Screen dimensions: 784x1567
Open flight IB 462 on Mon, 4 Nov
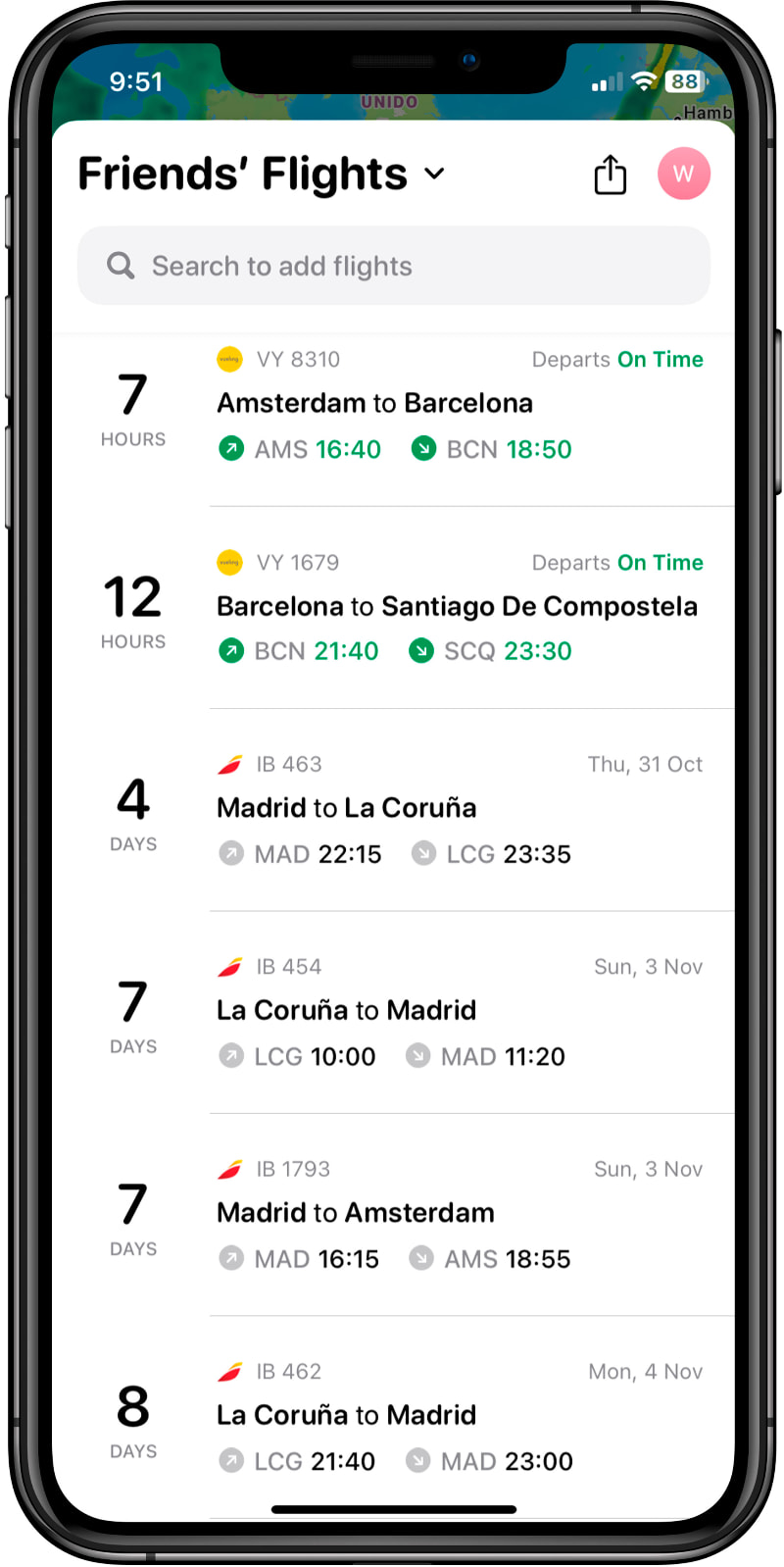pos(393,1416)
